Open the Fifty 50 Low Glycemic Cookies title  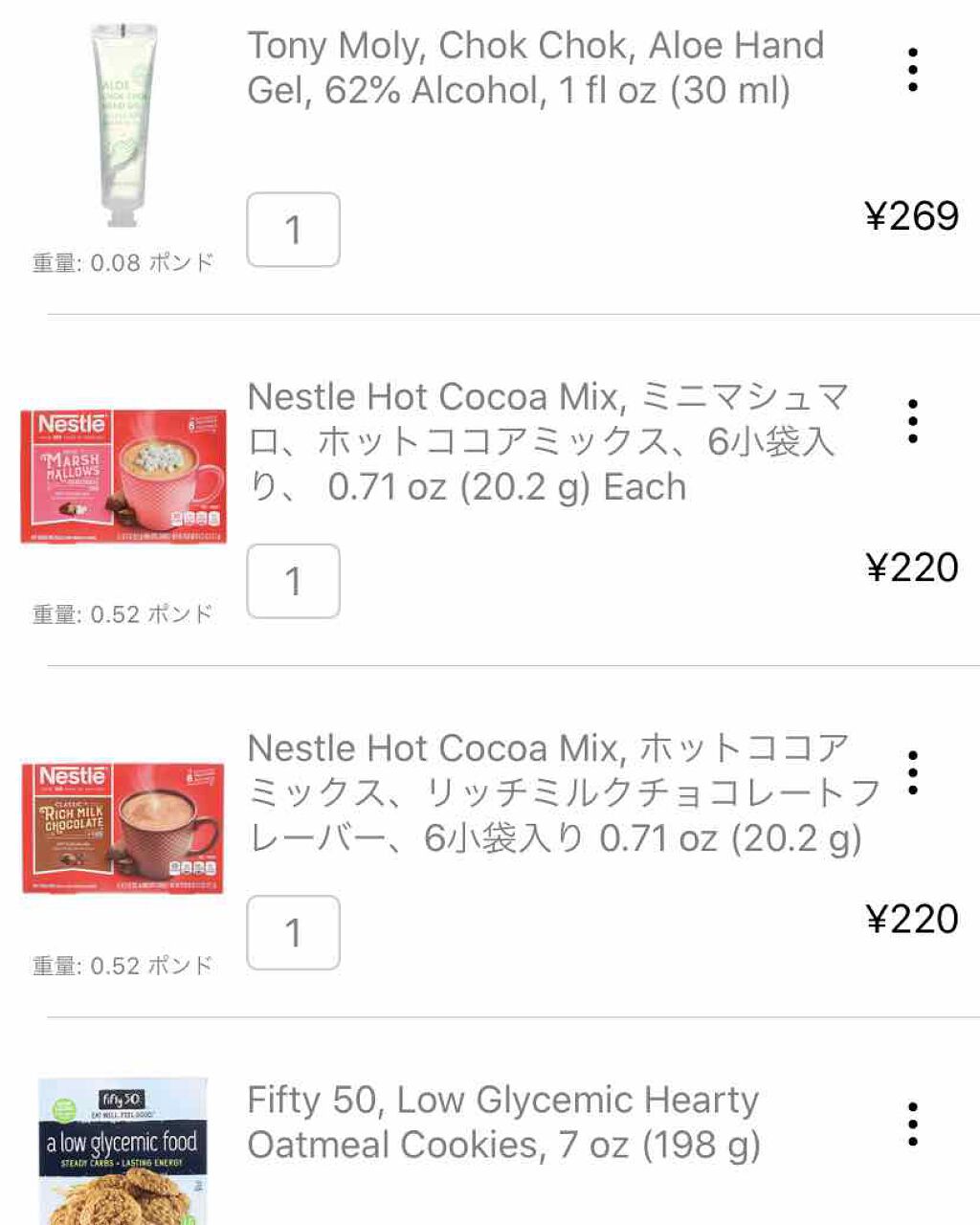(503, 1122)
